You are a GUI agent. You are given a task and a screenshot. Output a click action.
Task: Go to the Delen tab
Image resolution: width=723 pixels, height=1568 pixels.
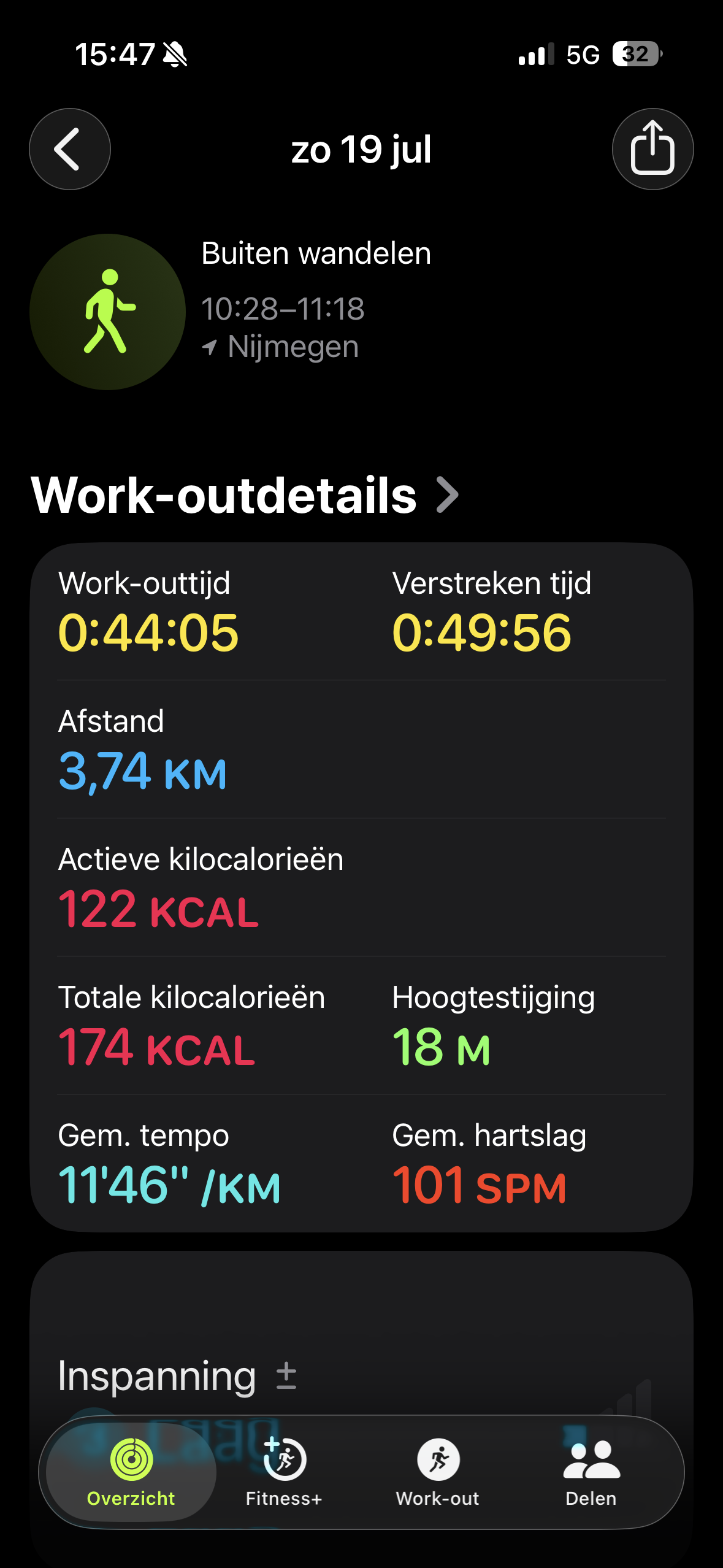(x=591, y=1472)
